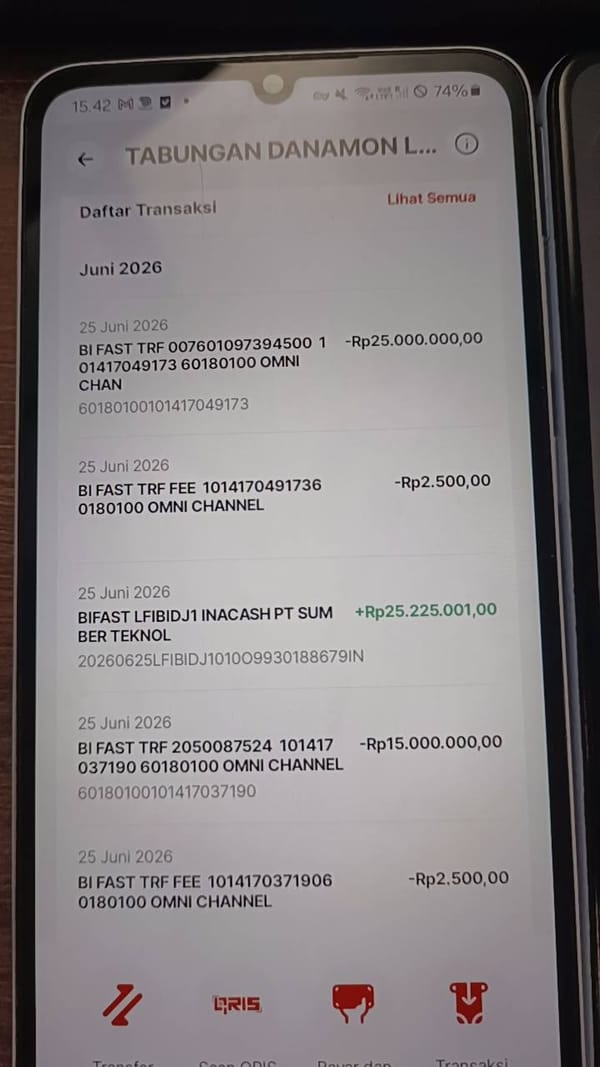Viewport: 600px width, 1067px height.
Task: Go back using the arrow beside Tabungan Danamon
Action: click(x=85, y=159)
